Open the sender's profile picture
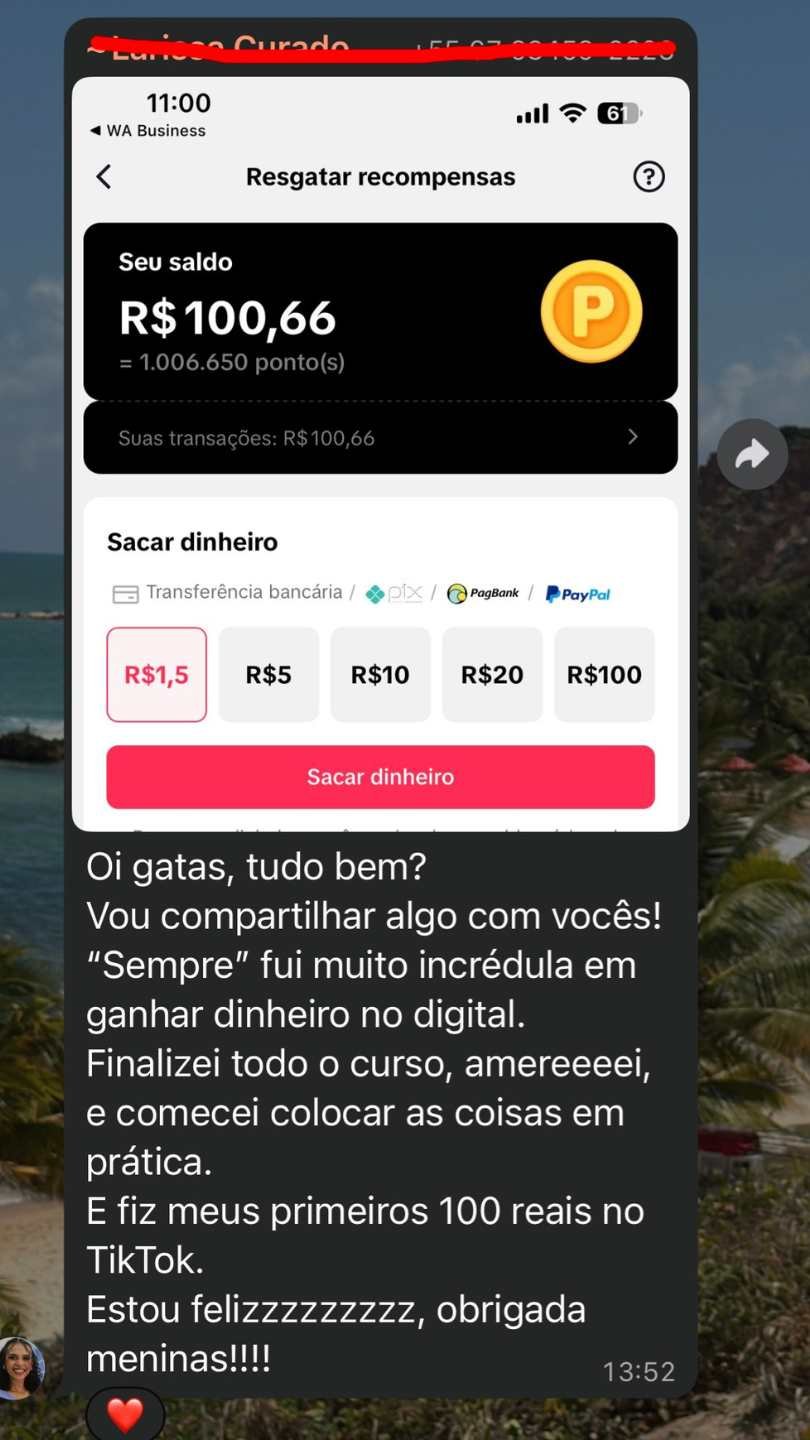Viewport: 810px width, 1440px height. coord(21,1369)
